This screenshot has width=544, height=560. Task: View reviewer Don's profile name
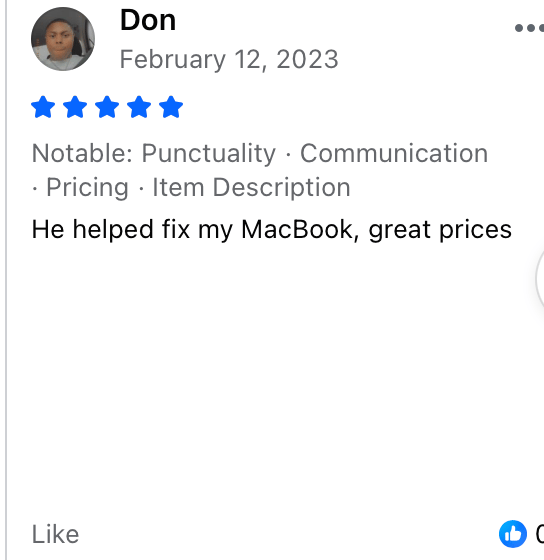pos(148,20)
